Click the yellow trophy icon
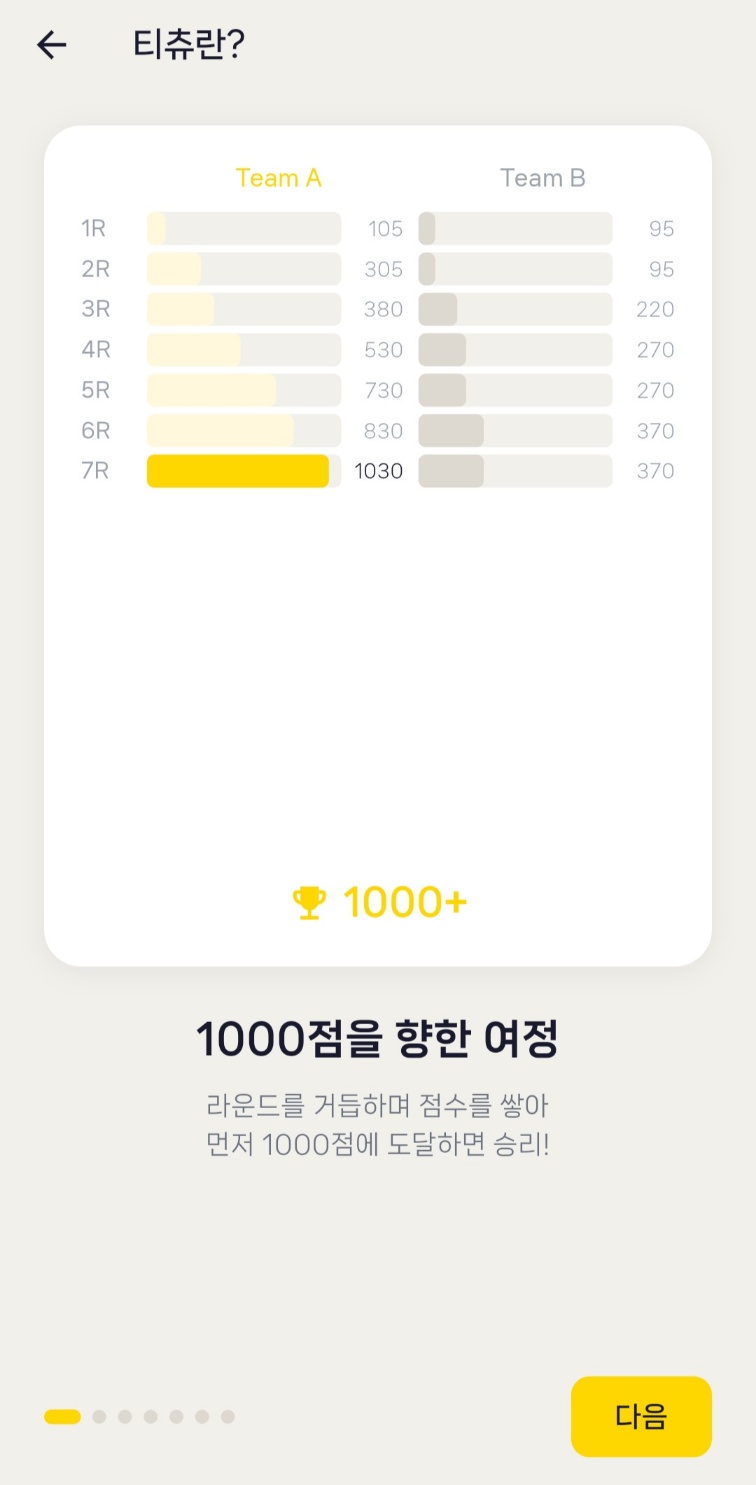Viewport: 756px width, 1485px height. (309, 900)
